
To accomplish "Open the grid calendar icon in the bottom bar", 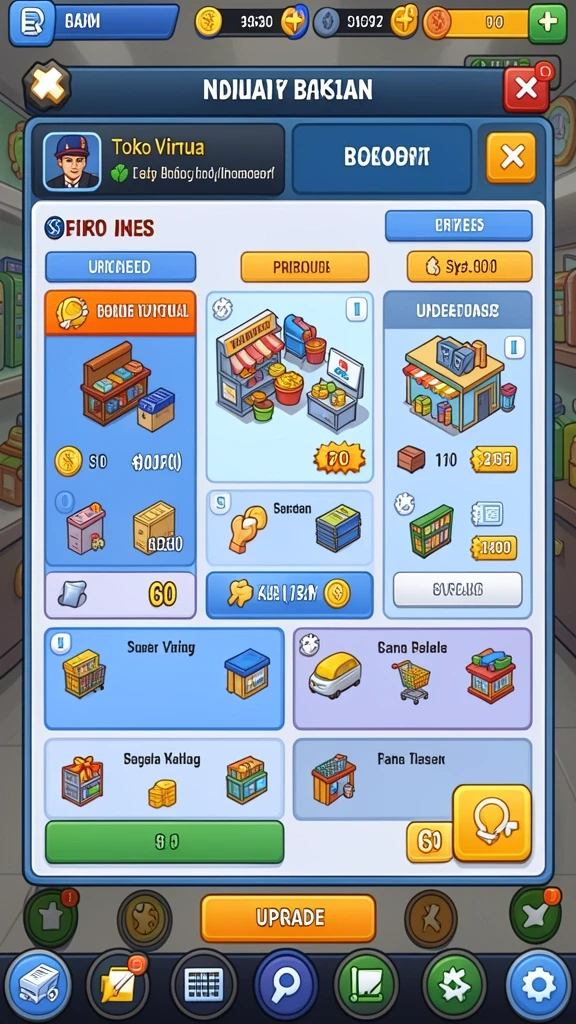I will click(204, 985).
